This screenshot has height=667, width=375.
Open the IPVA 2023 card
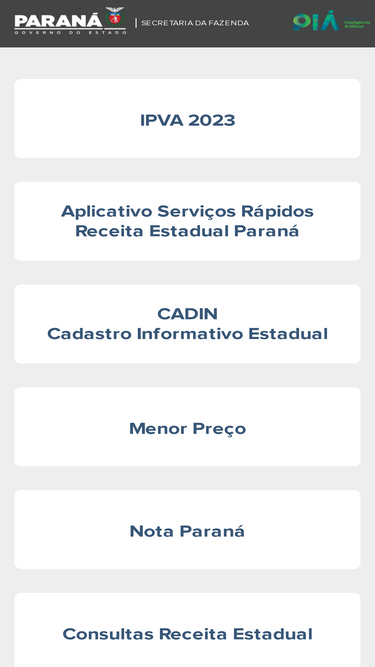pos(188,118)
